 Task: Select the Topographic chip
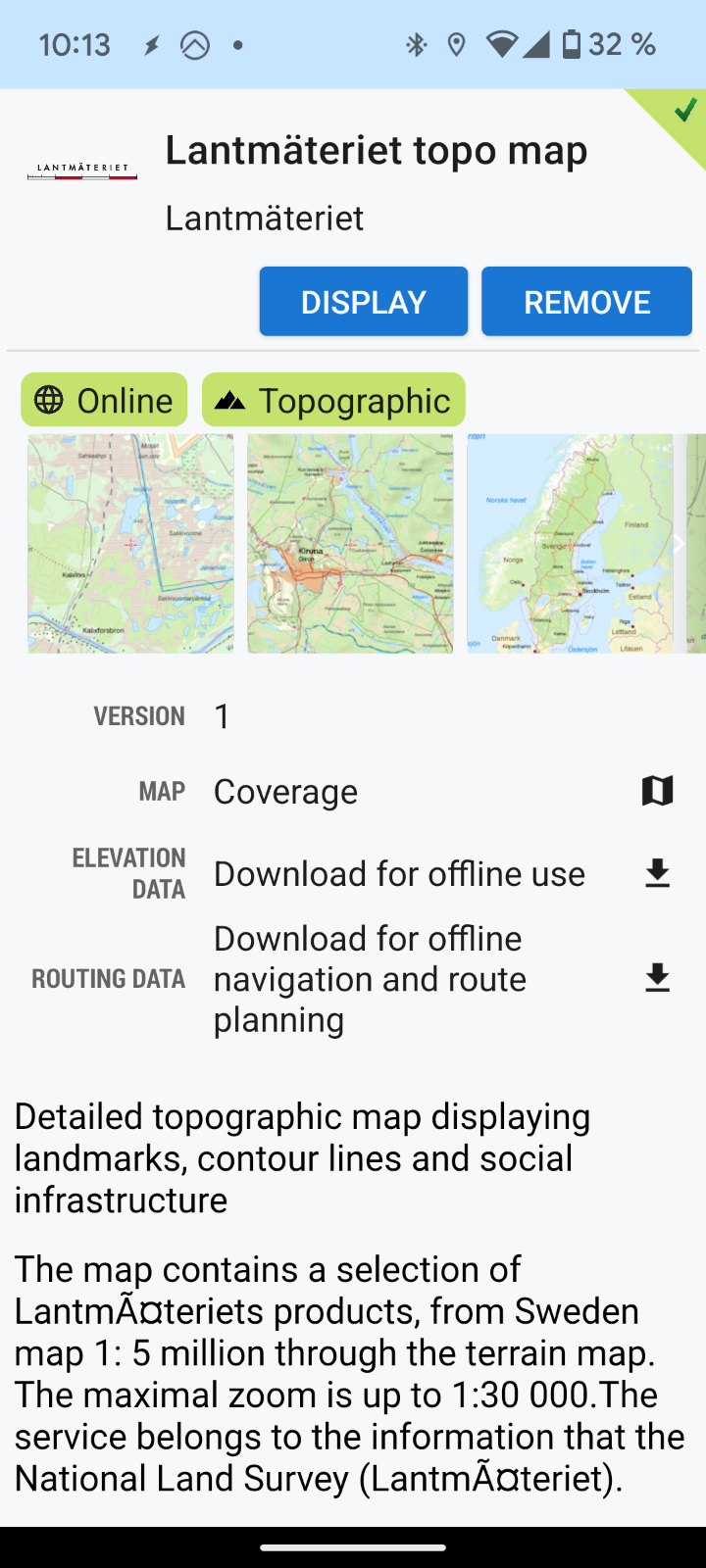pyautogui.click(x=333, y=400)
